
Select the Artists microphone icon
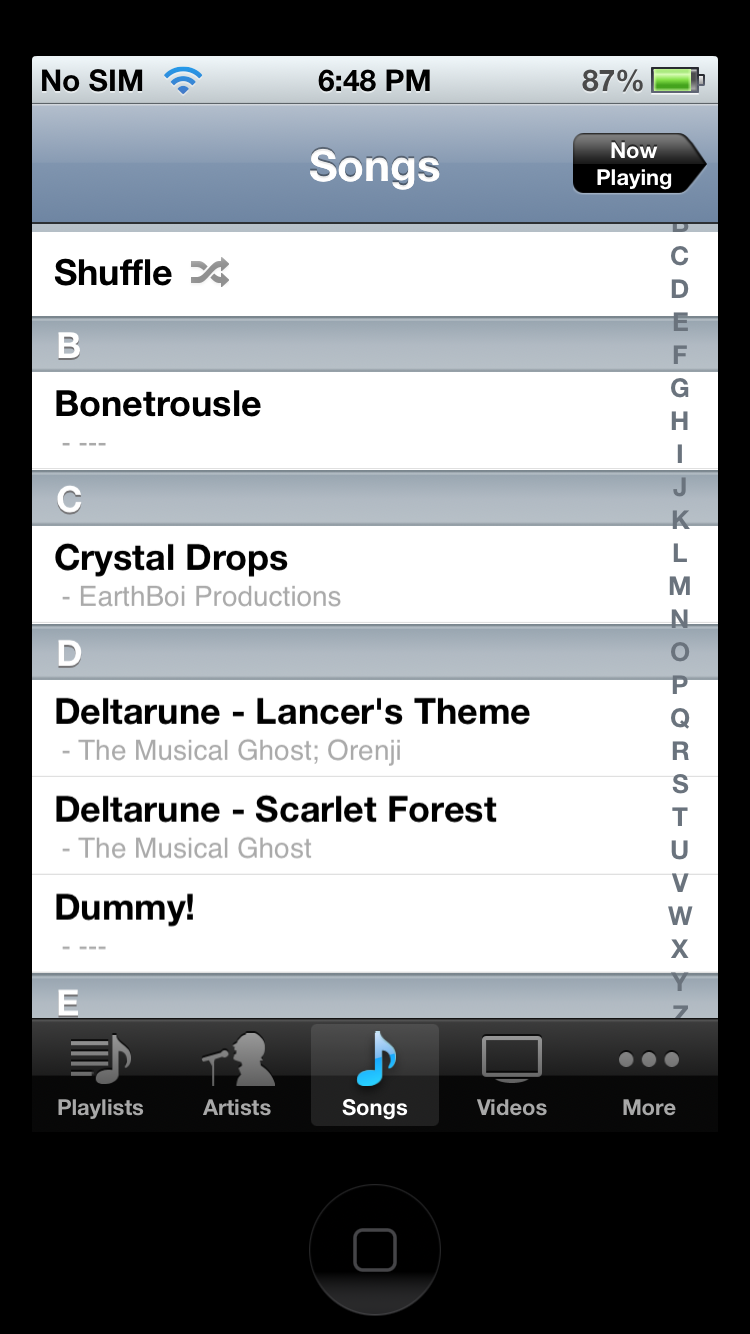tap(237, 1060)
